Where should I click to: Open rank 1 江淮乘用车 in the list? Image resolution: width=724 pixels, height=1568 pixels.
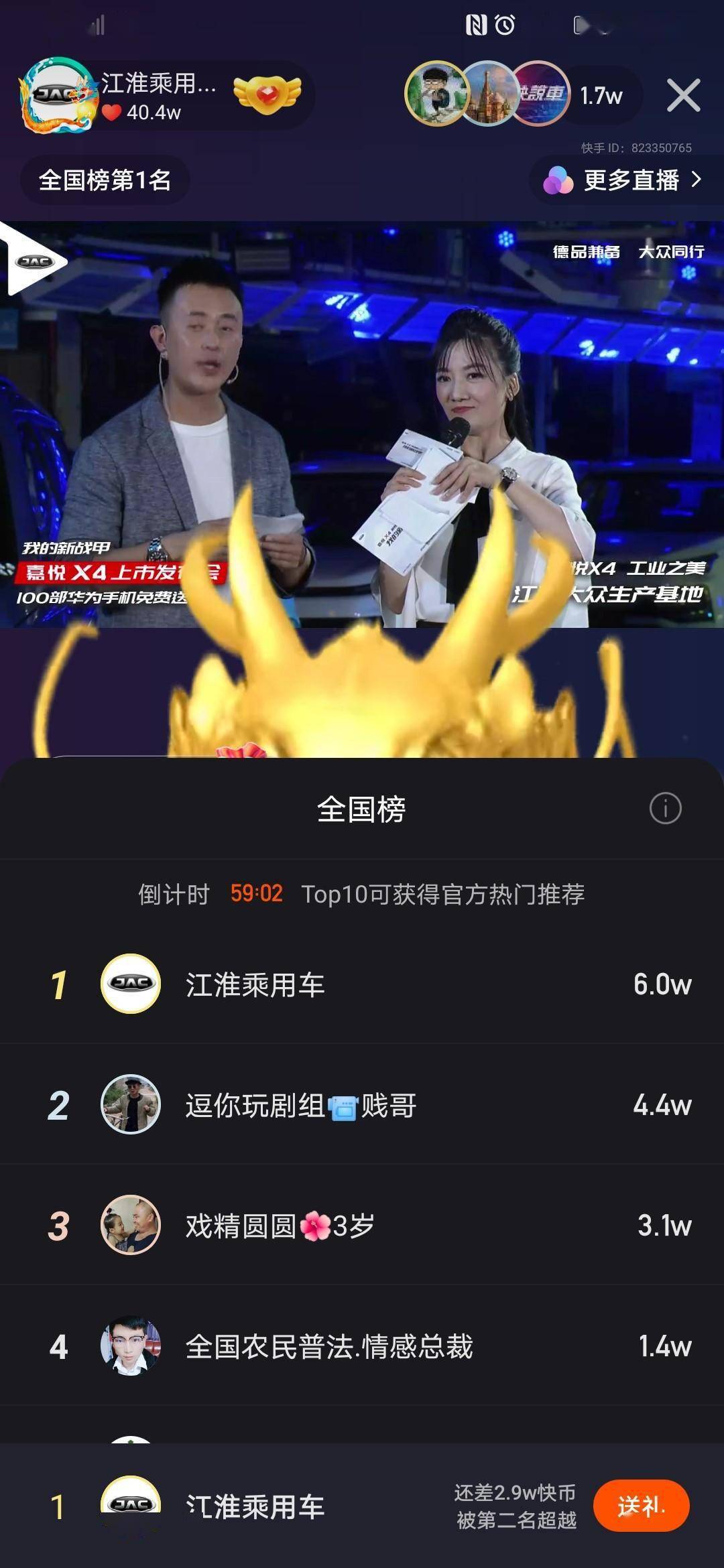pyautogui.click(x=362, y=984)
